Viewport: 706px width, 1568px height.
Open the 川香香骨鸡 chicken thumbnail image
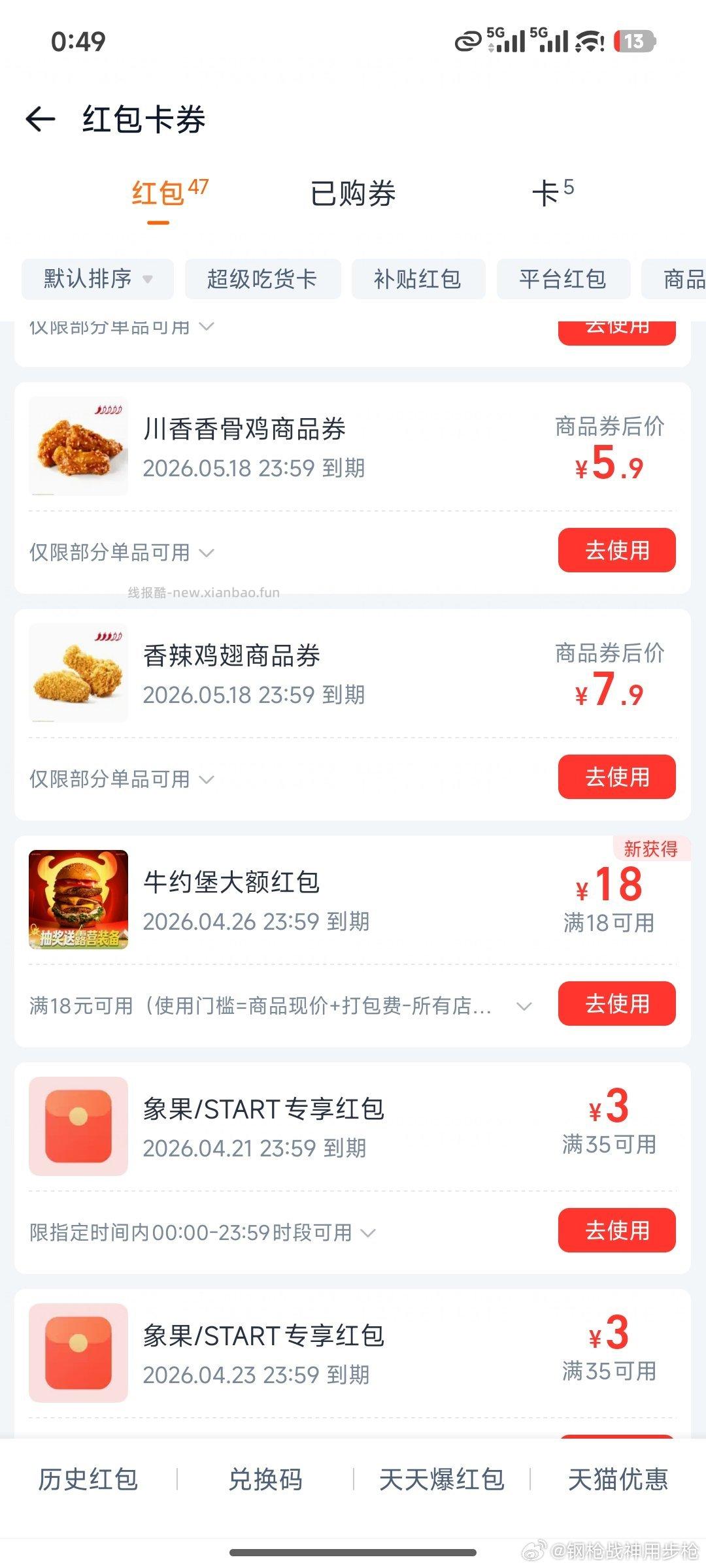coord(78,446)
